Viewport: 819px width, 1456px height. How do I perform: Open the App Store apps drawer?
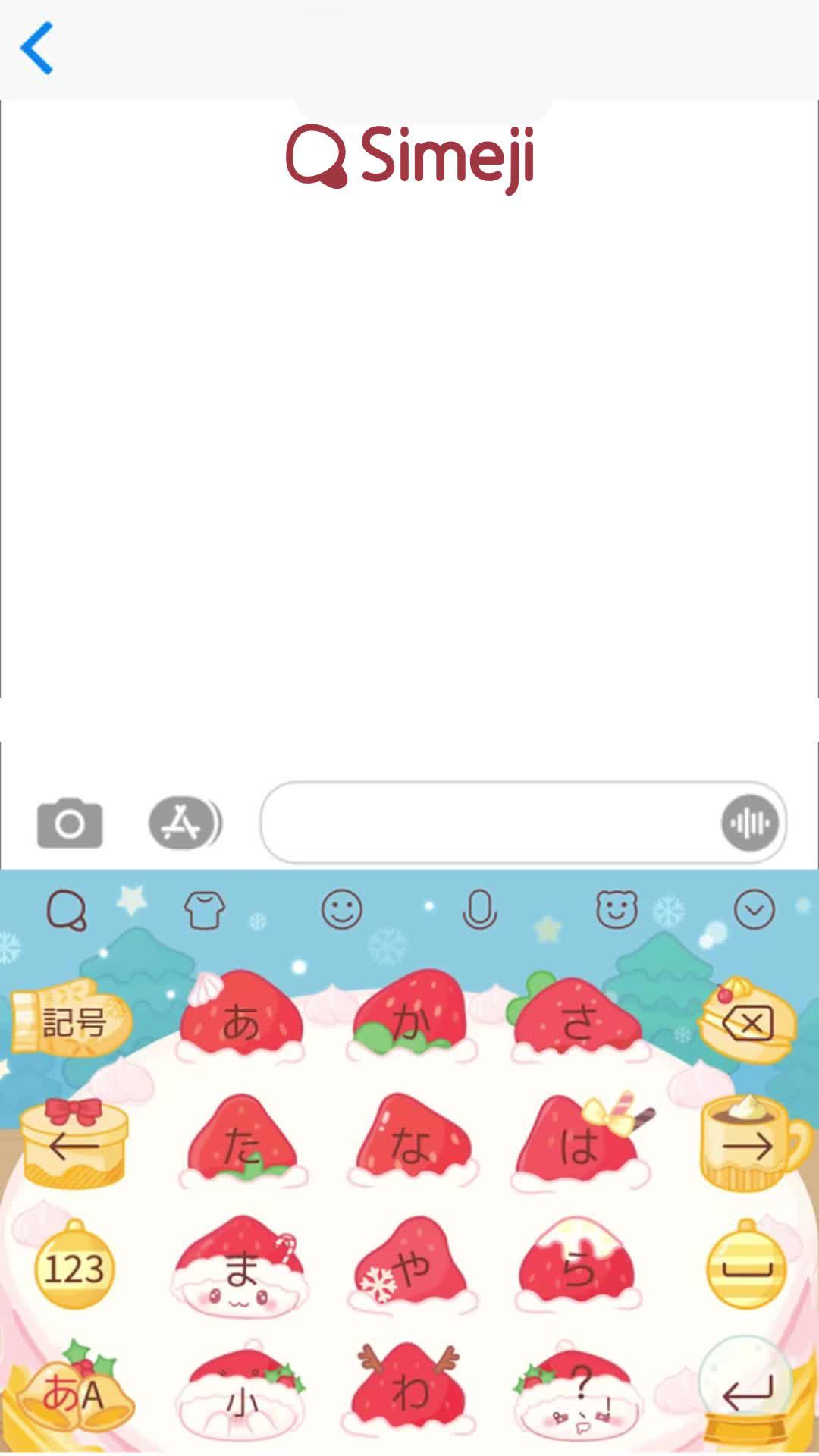(x=182, y=823)
